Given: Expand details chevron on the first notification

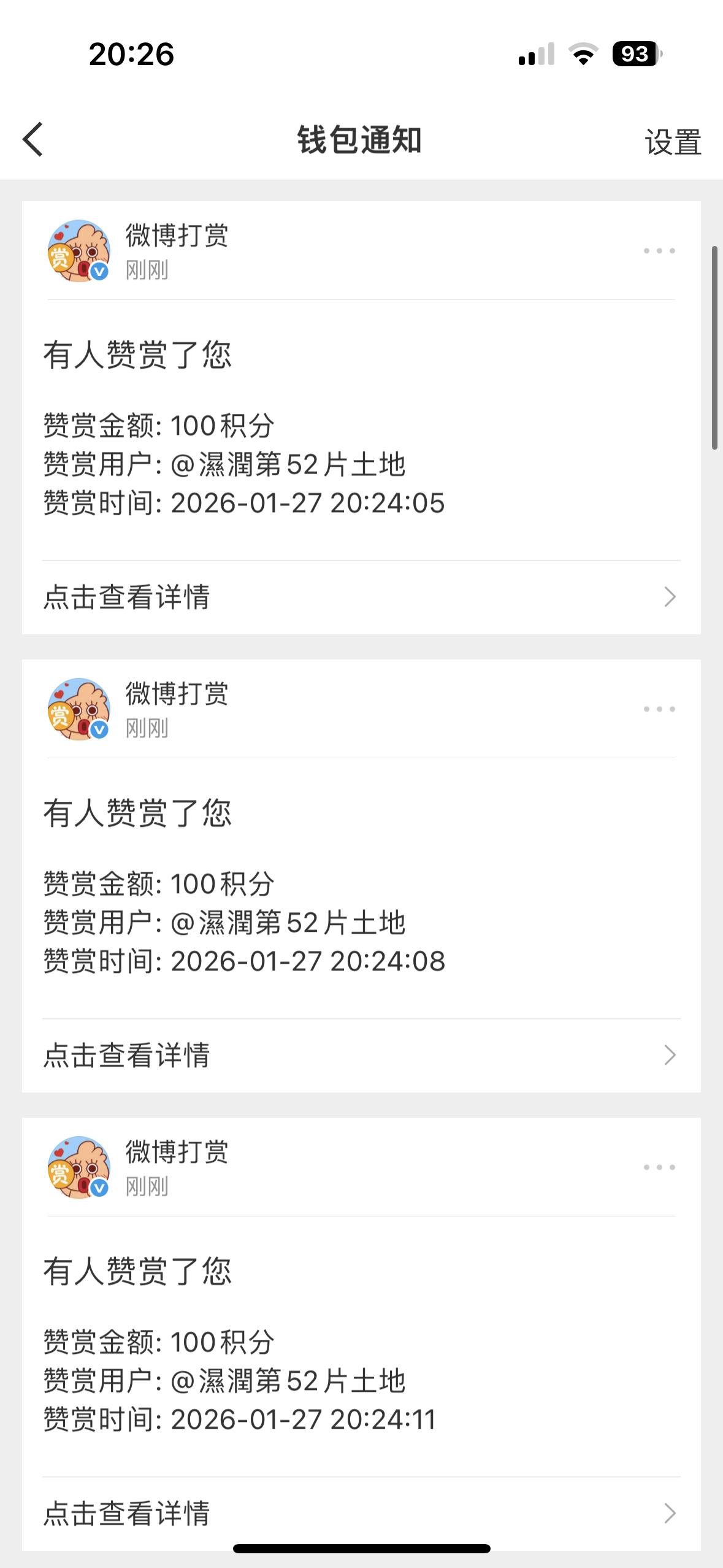Looking at the screenshot, I should click(x=669, y=596).
